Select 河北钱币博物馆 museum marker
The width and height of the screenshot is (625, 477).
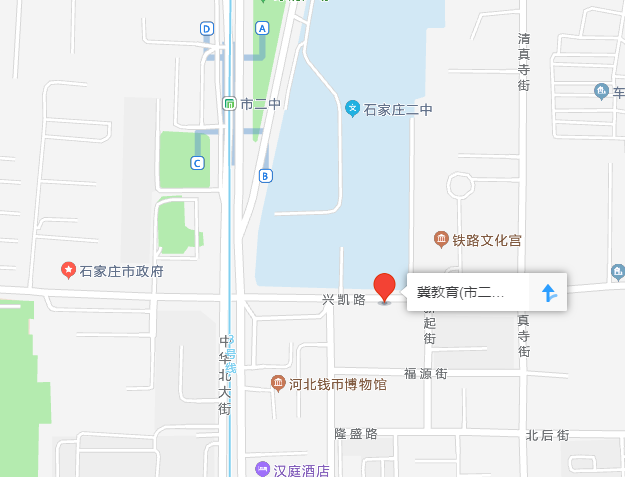coord(279,383)
